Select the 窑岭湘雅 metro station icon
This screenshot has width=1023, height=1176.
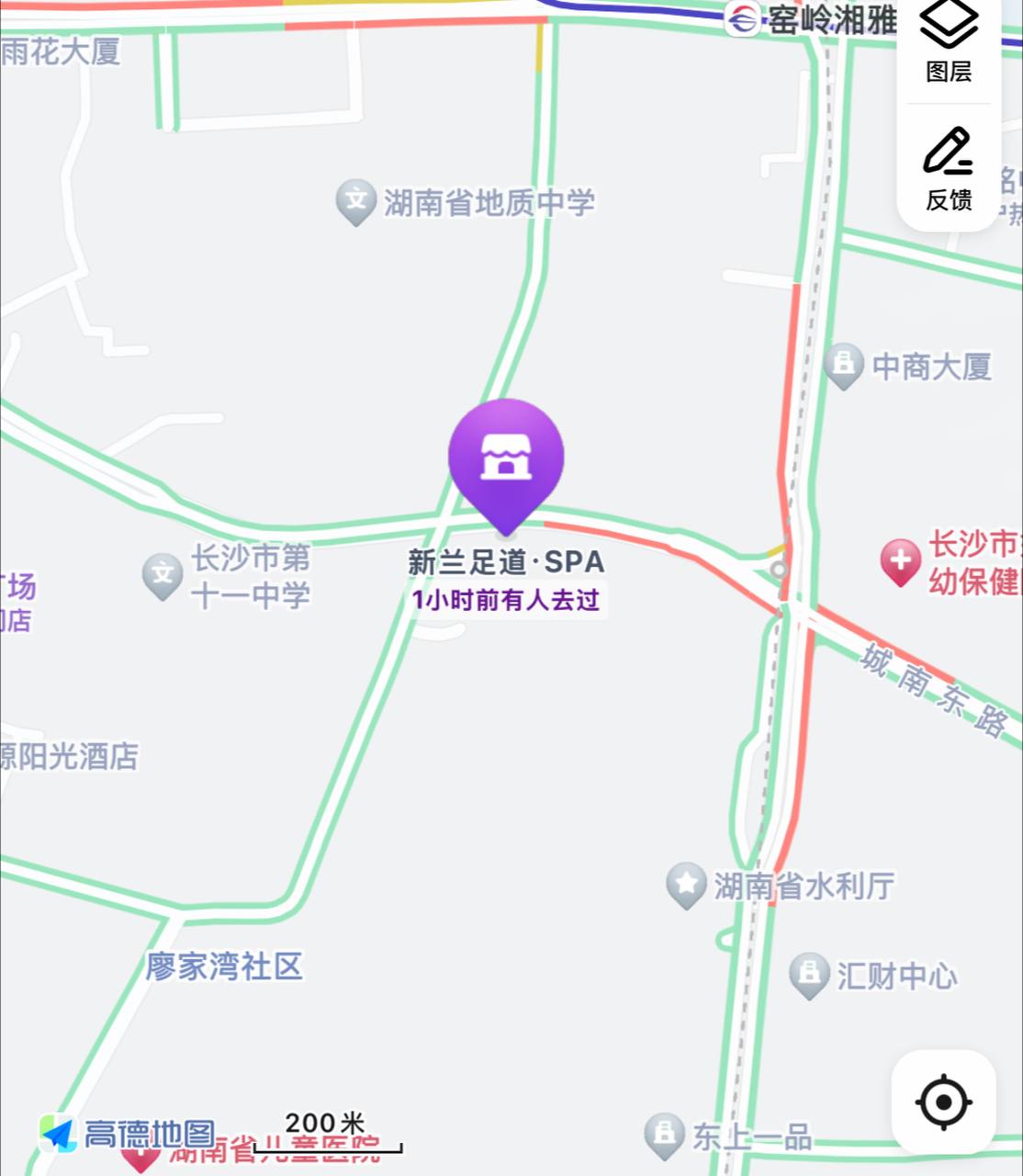[743, 18]
